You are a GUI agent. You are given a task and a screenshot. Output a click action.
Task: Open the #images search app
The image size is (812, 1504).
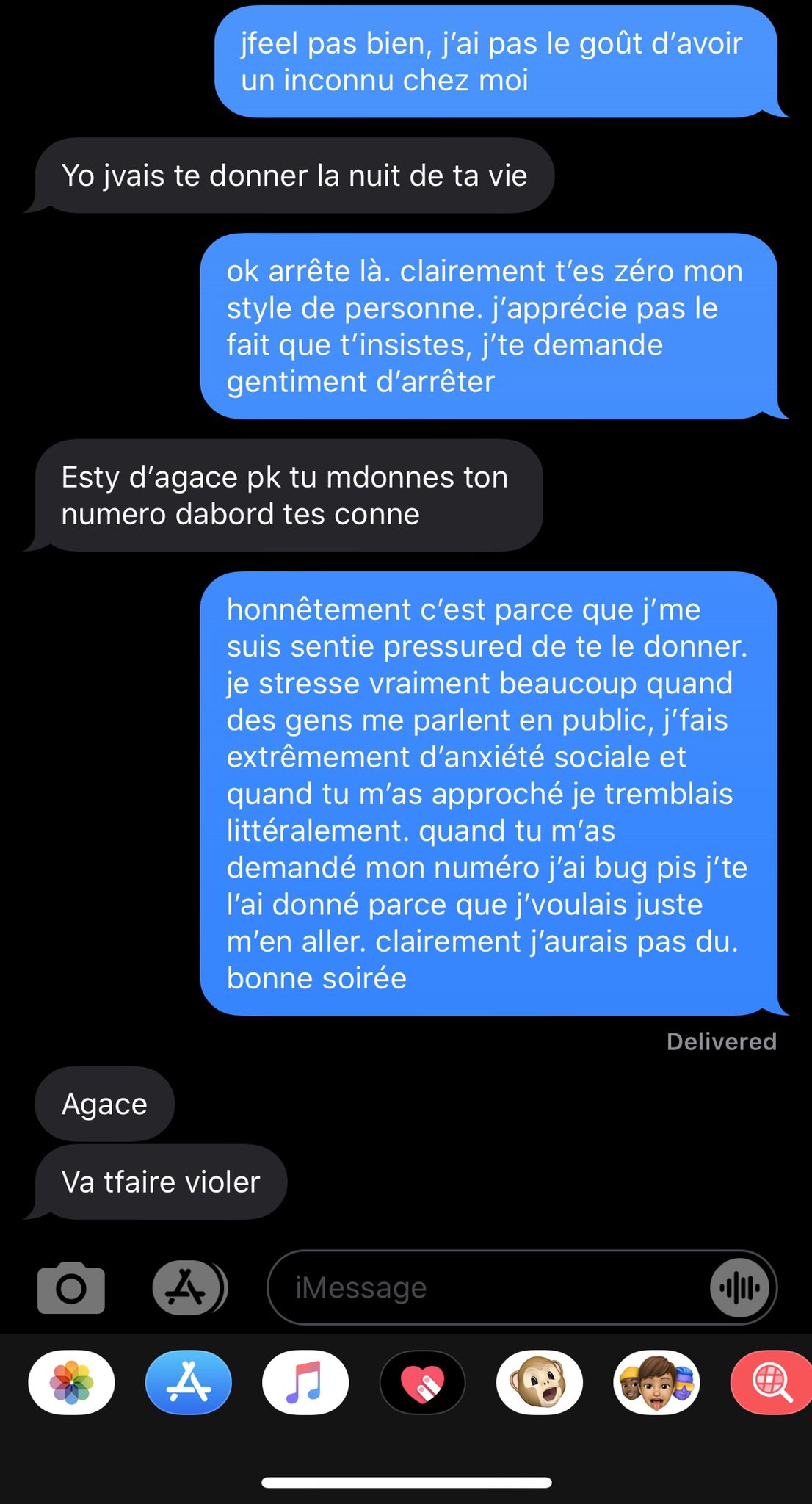(771, 1383)
